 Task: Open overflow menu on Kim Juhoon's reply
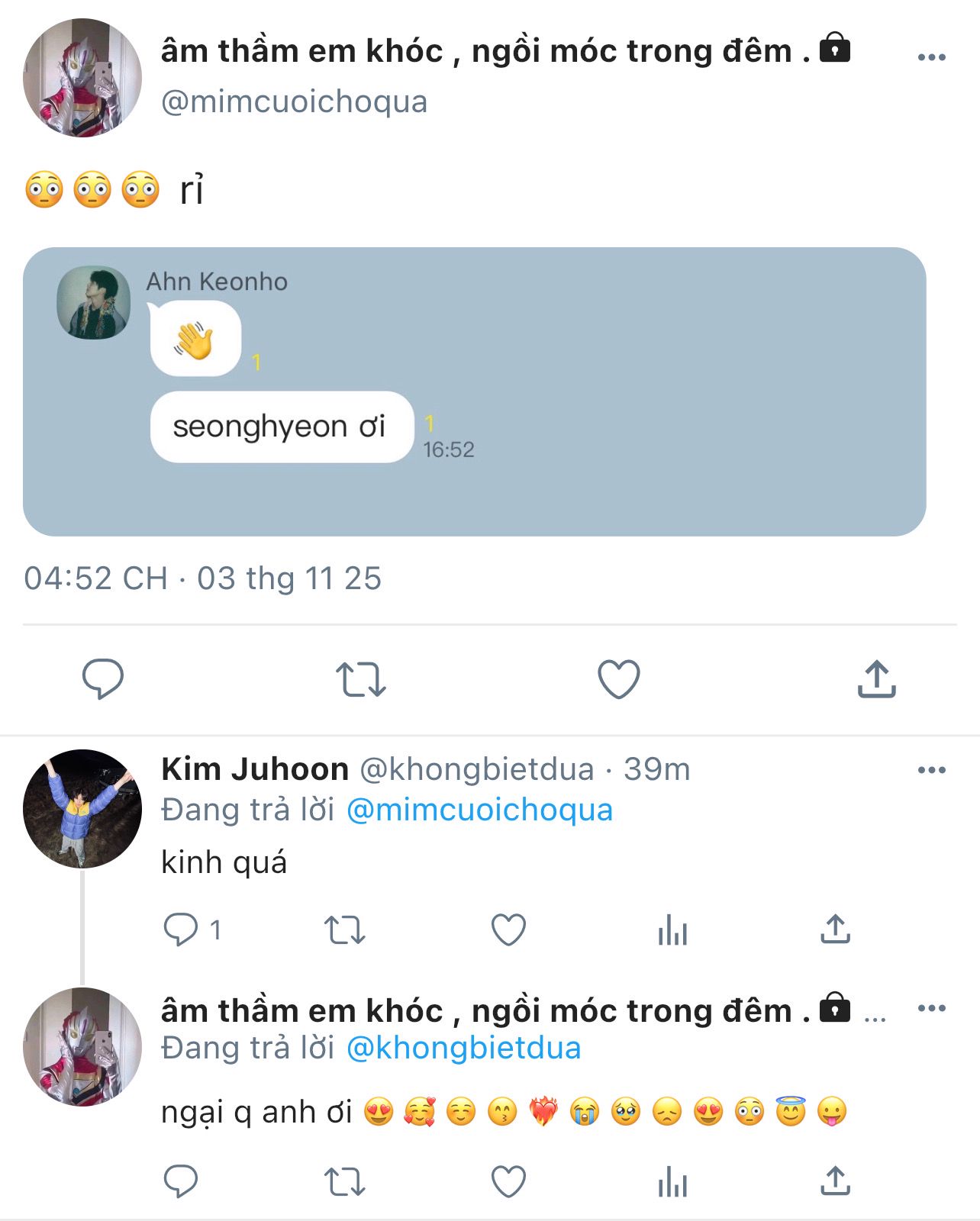coord(931,770)
